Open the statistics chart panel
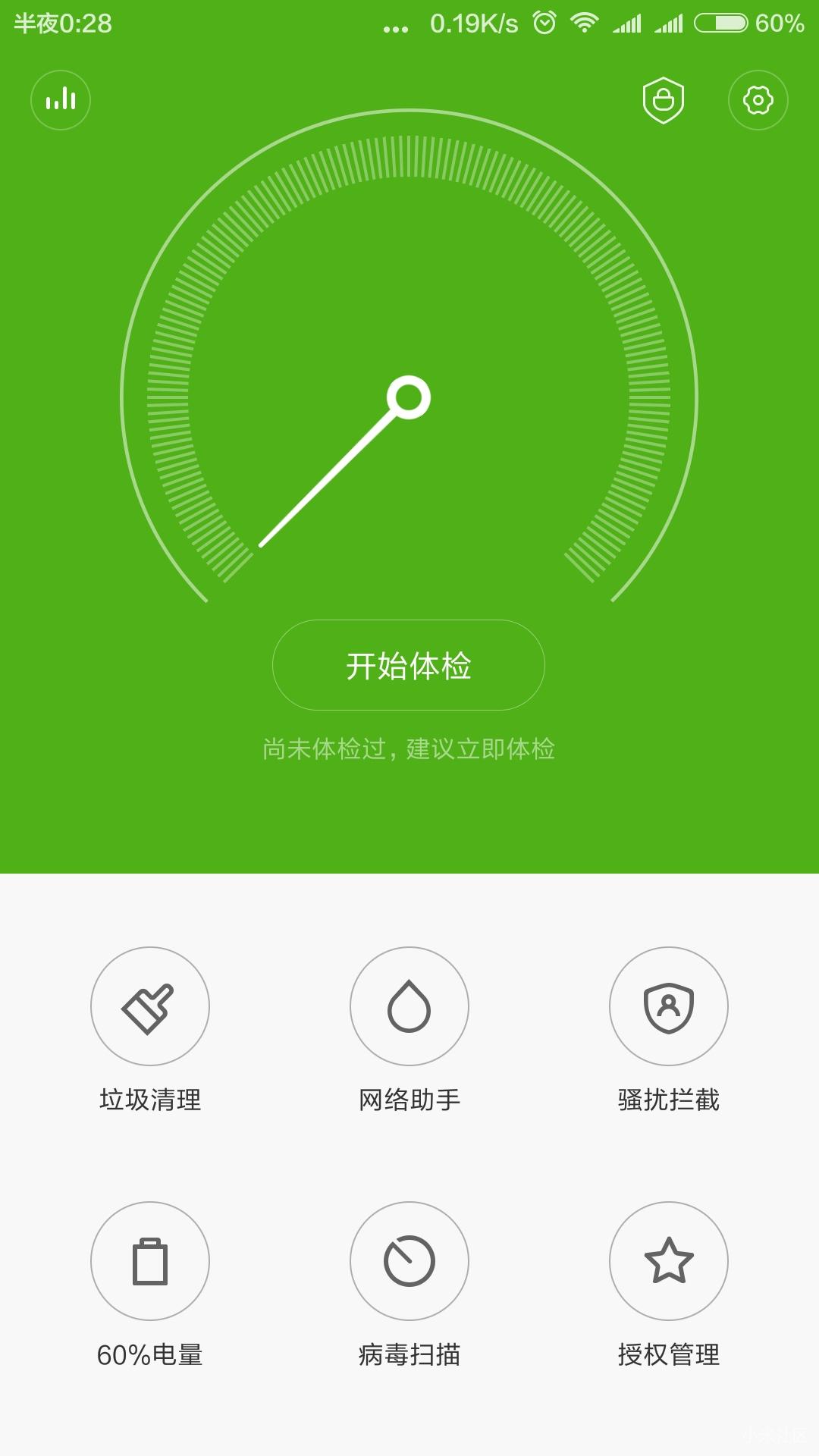Image resolution: width=819 pixels, height=1456 pixels. point(61,99)
